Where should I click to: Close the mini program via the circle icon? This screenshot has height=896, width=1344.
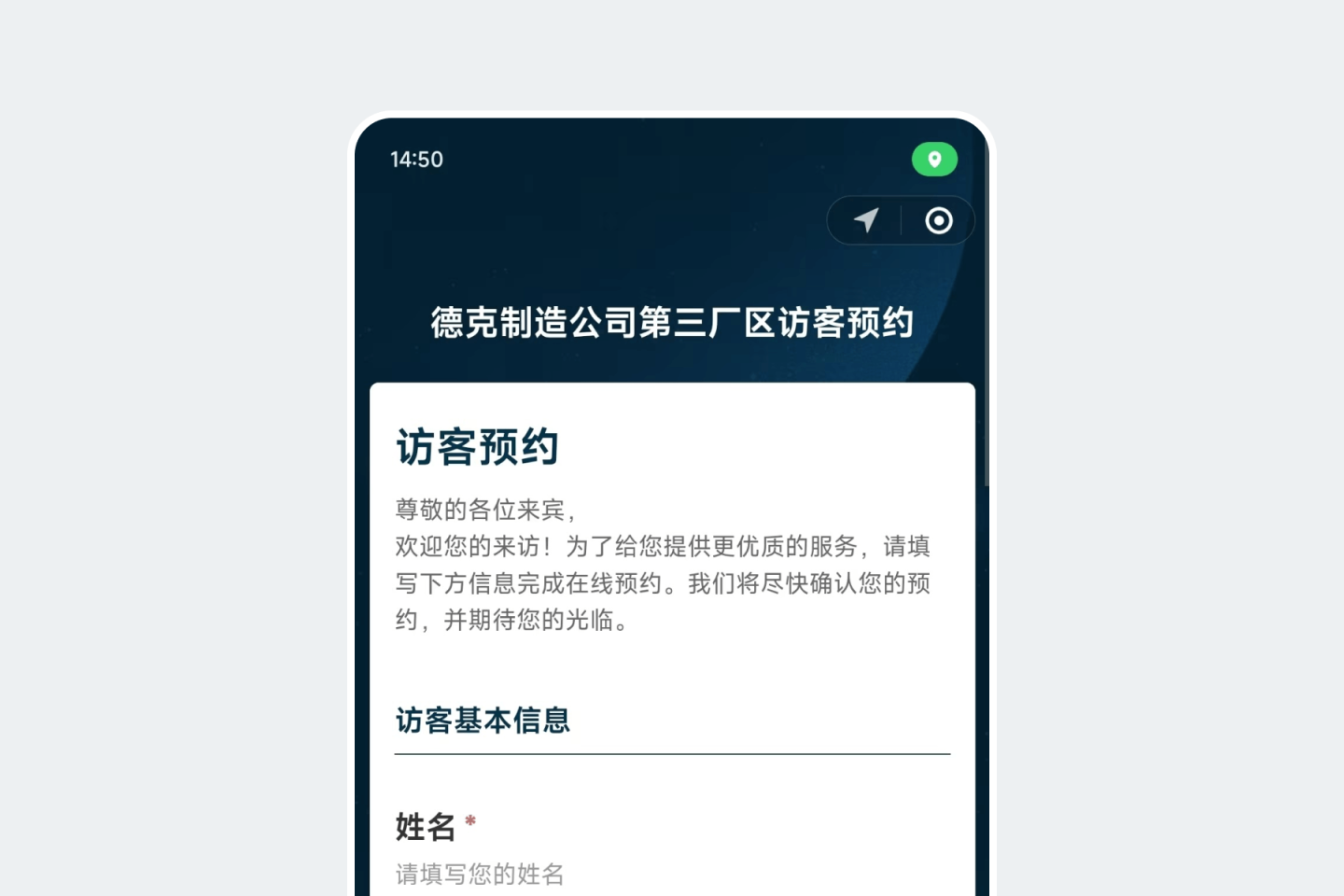(x=938, y=220)
